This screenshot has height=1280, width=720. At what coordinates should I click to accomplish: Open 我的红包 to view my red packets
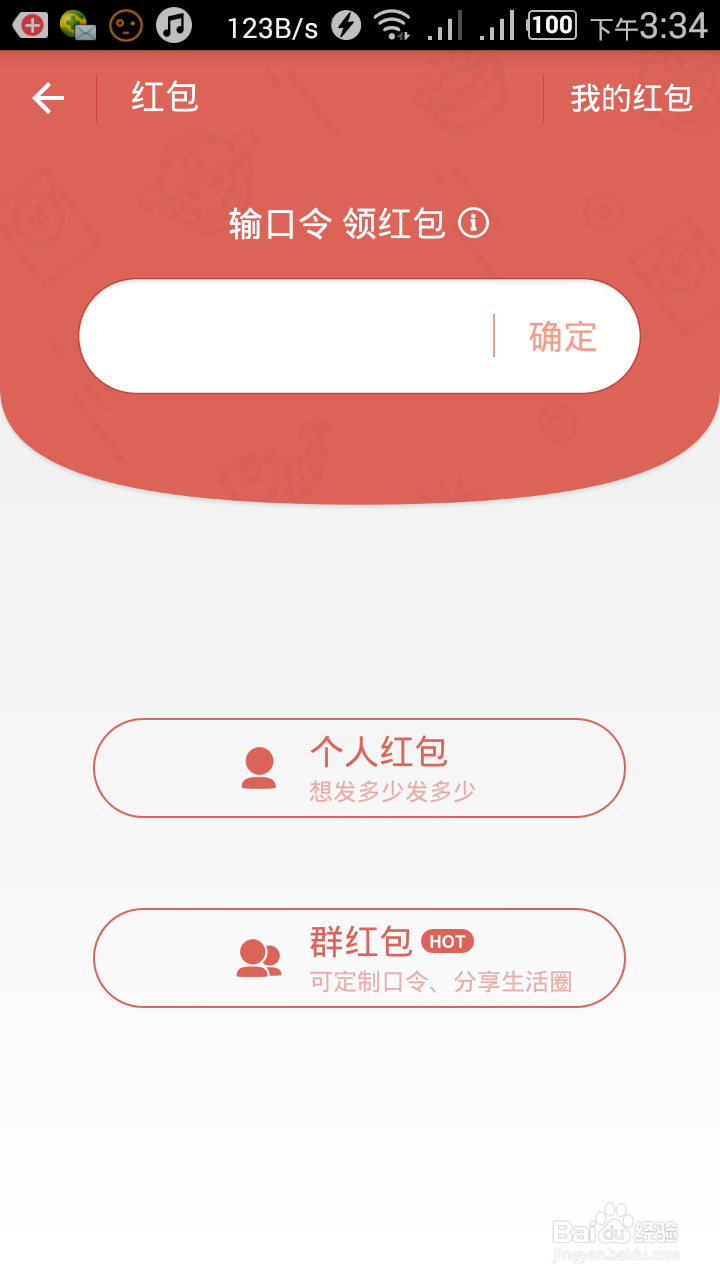click(630, 97)
